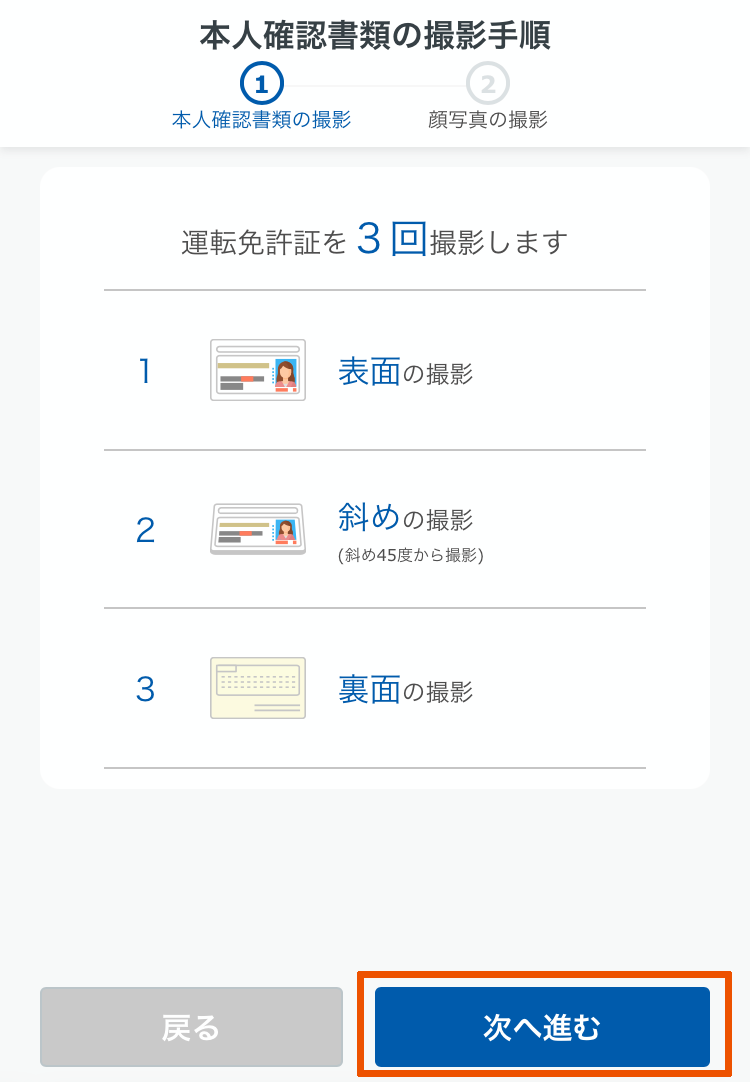Click the back-side license card illustration
Screen dimensions: 750x1082
pyautogui.click(x=257, y=688)
